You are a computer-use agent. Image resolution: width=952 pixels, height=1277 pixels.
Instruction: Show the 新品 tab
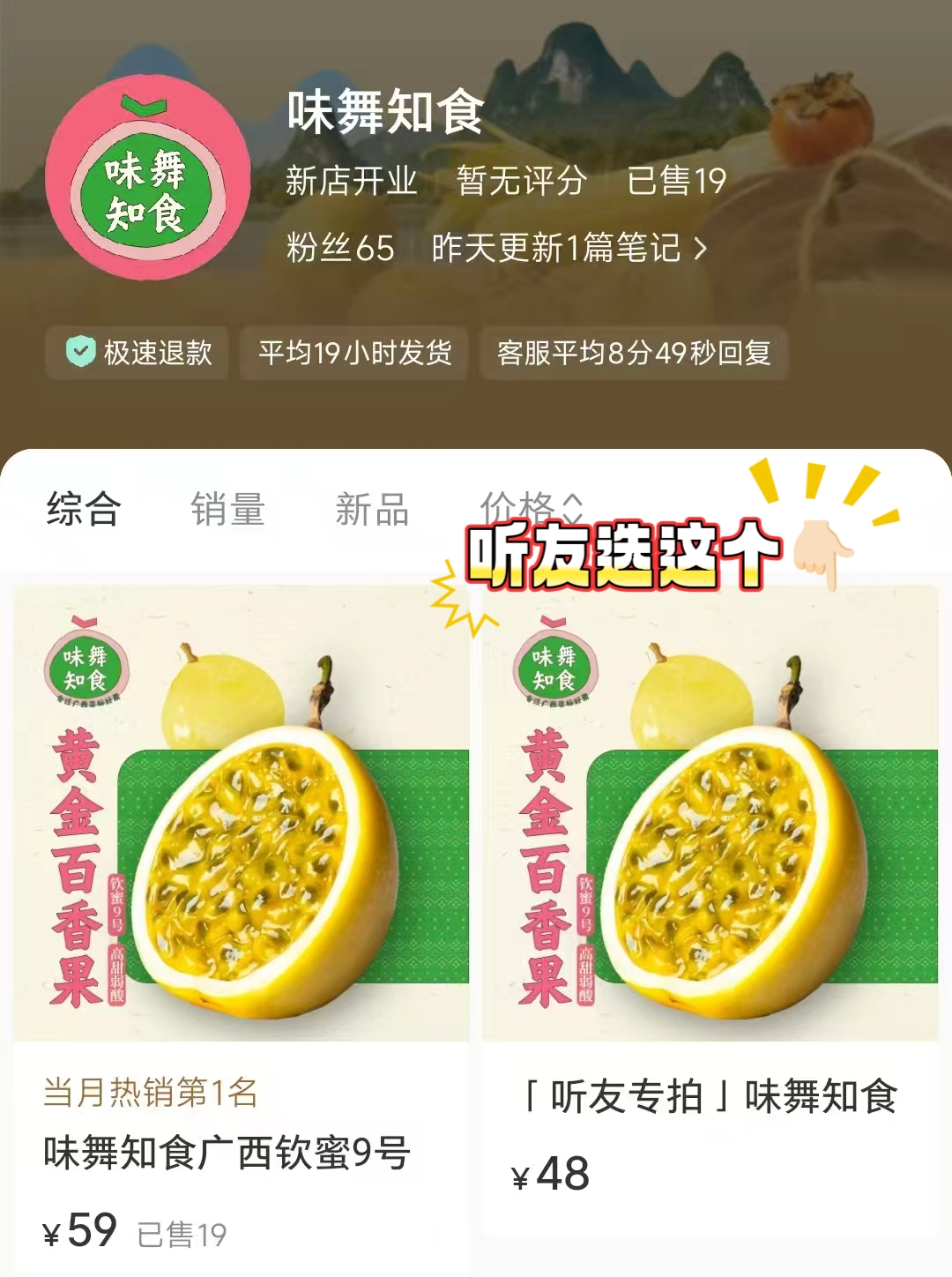(x=372, y=510)
